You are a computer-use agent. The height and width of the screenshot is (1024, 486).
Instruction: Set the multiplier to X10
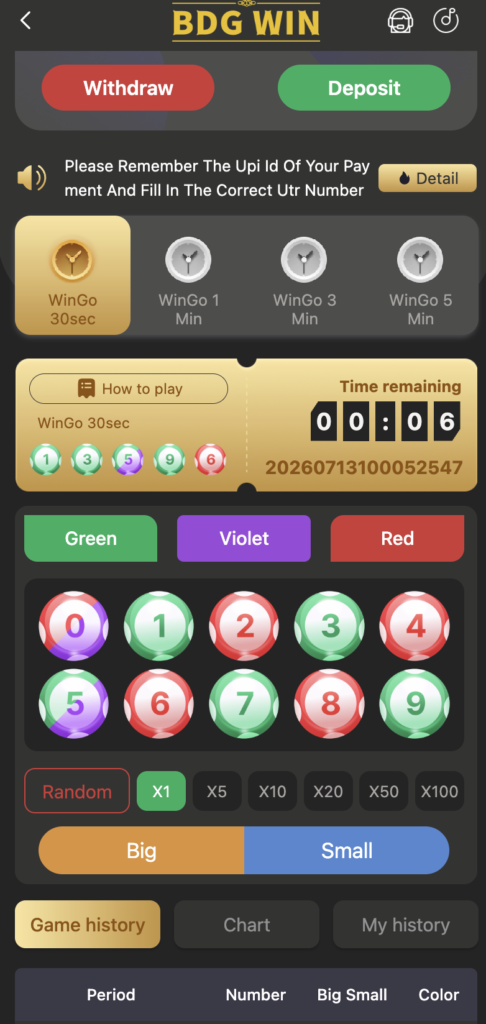(272, 792)
